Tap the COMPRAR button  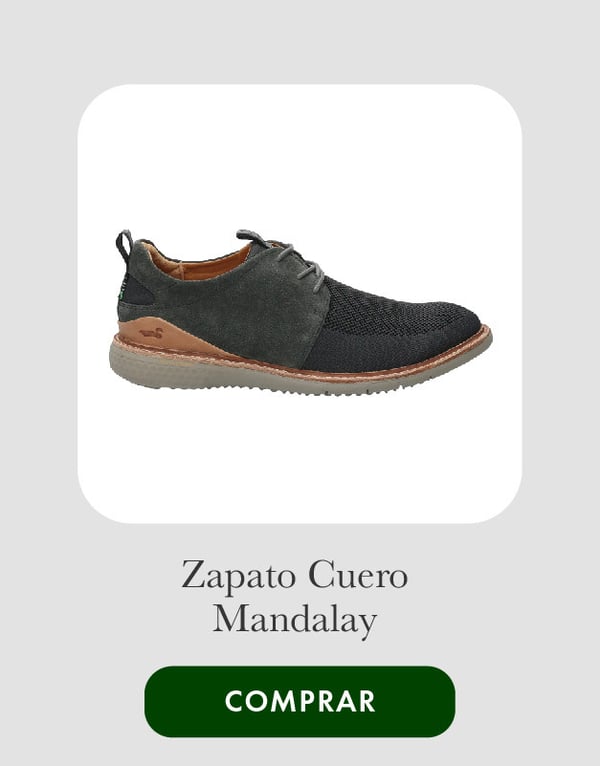[300, 701]
